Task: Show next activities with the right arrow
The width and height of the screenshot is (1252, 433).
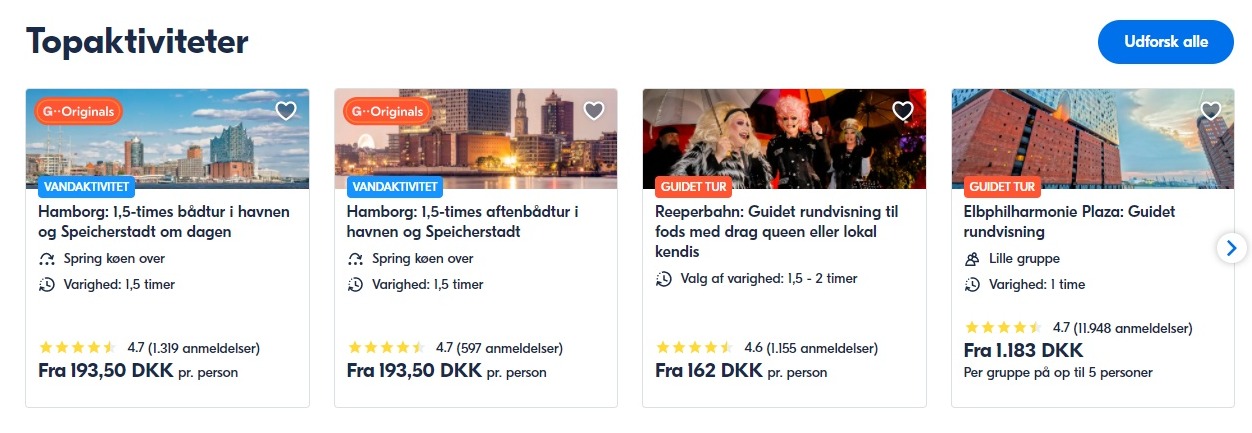Action: (1232, 247)
